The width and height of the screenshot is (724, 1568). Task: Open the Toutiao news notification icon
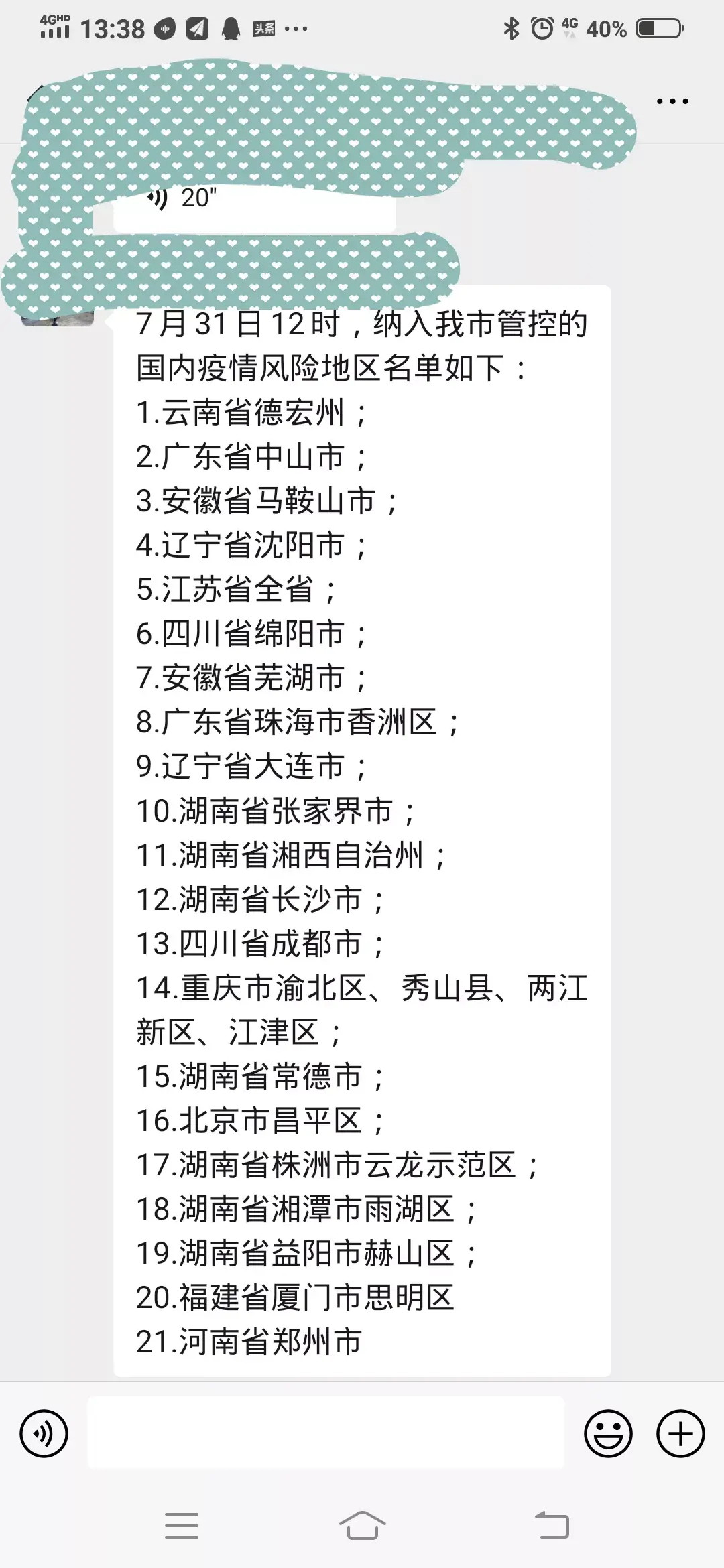(263, 28)
